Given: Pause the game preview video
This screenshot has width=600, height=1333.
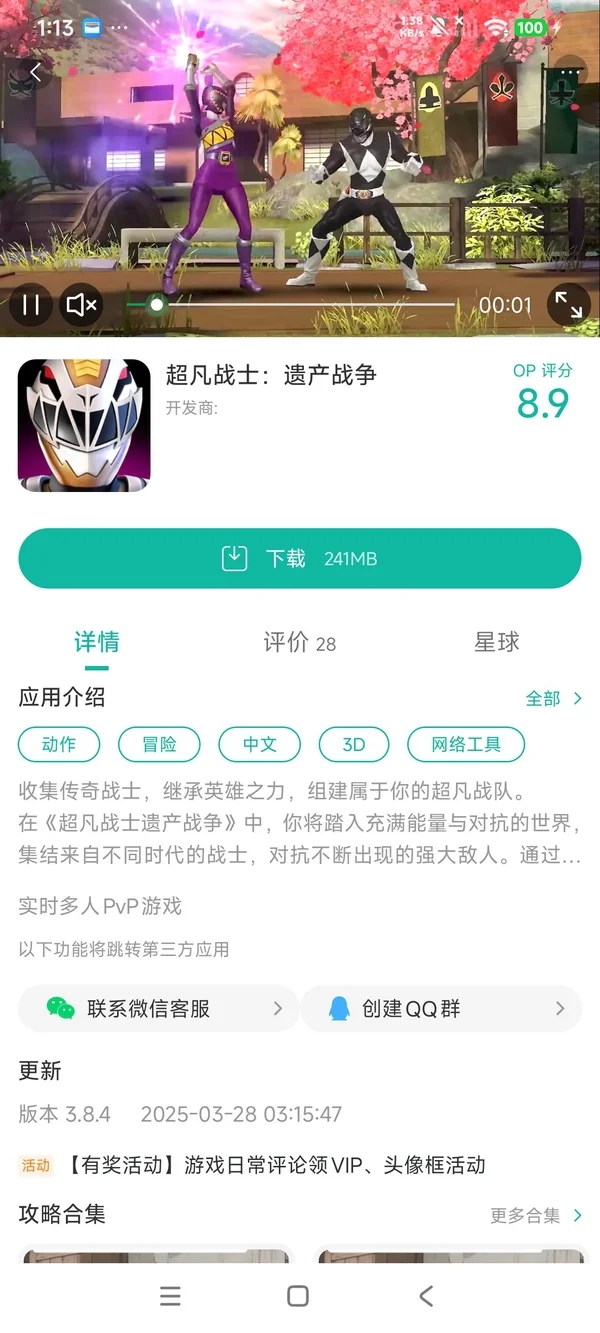Looking at the screenshot, I should point(31,305).
